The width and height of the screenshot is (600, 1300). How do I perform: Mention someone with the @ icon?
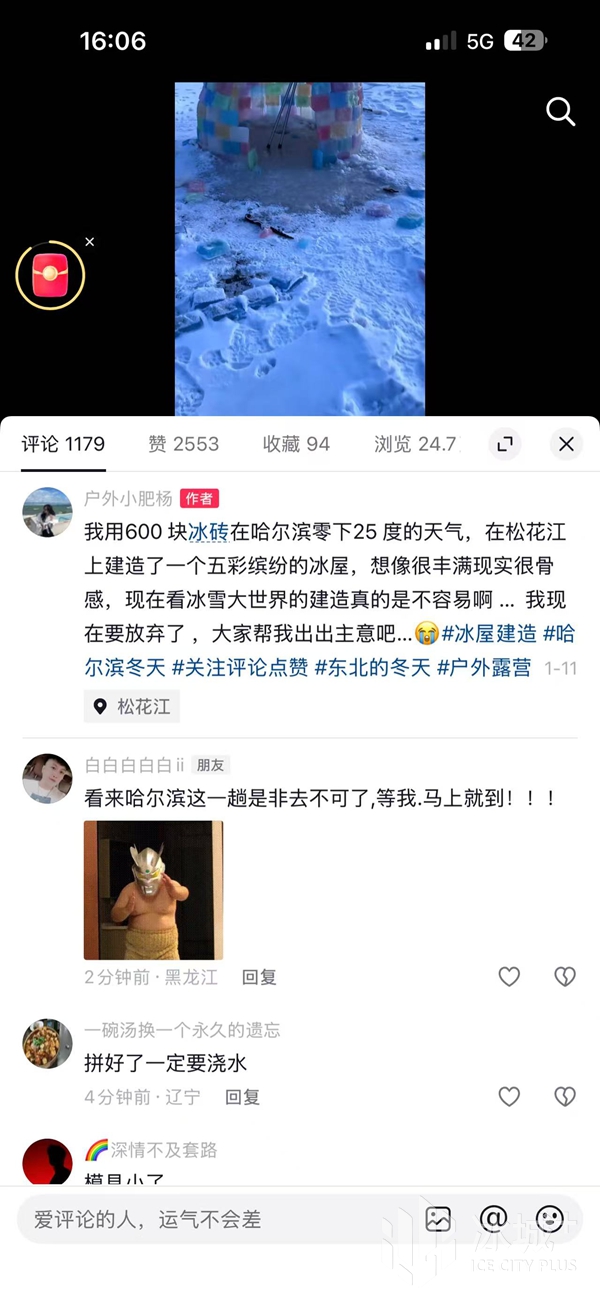[x=494, y=1219]
